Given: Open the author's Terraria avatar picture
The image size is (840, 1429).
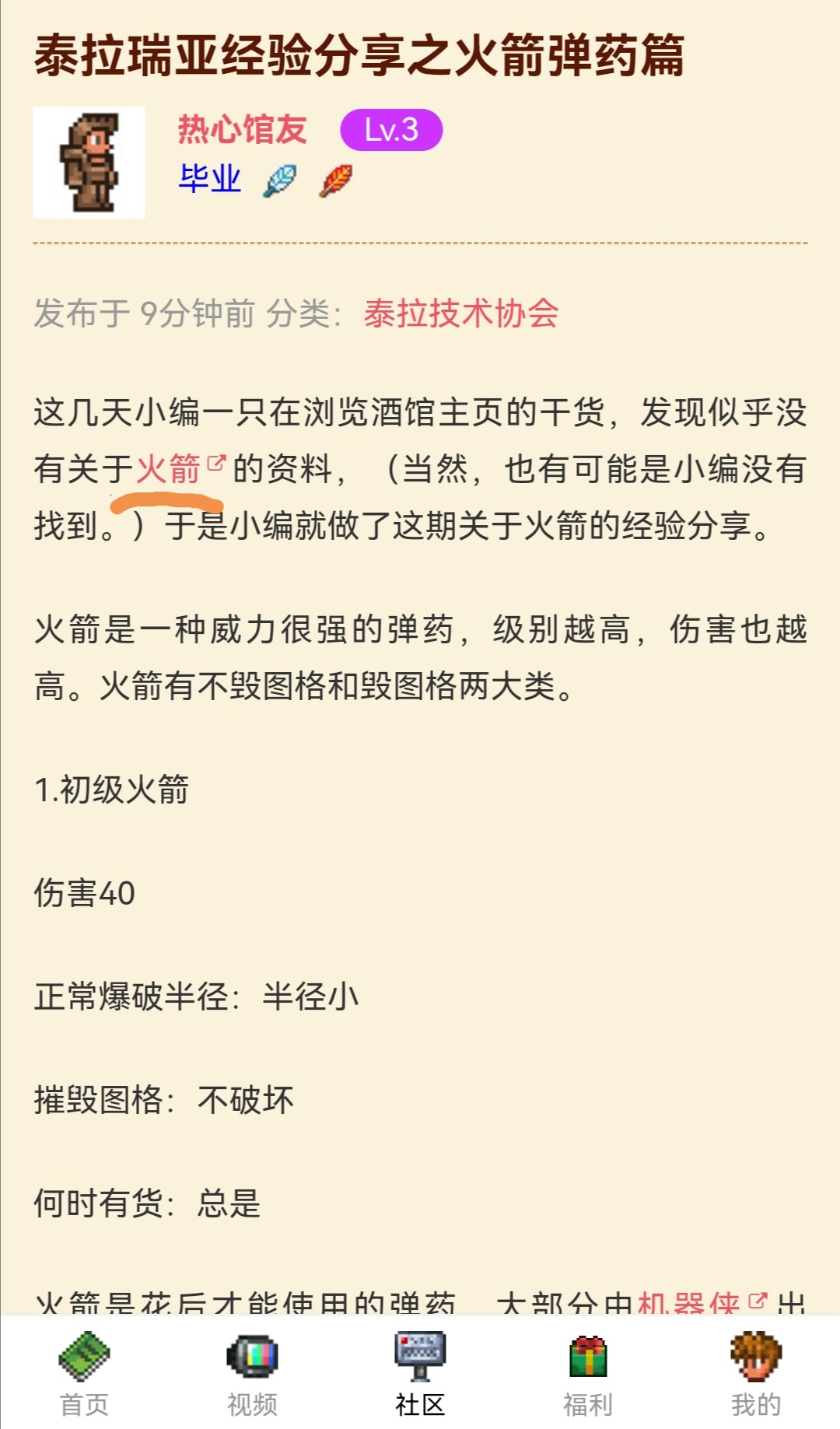Looking at the screenshot, I should click(89, 163).
